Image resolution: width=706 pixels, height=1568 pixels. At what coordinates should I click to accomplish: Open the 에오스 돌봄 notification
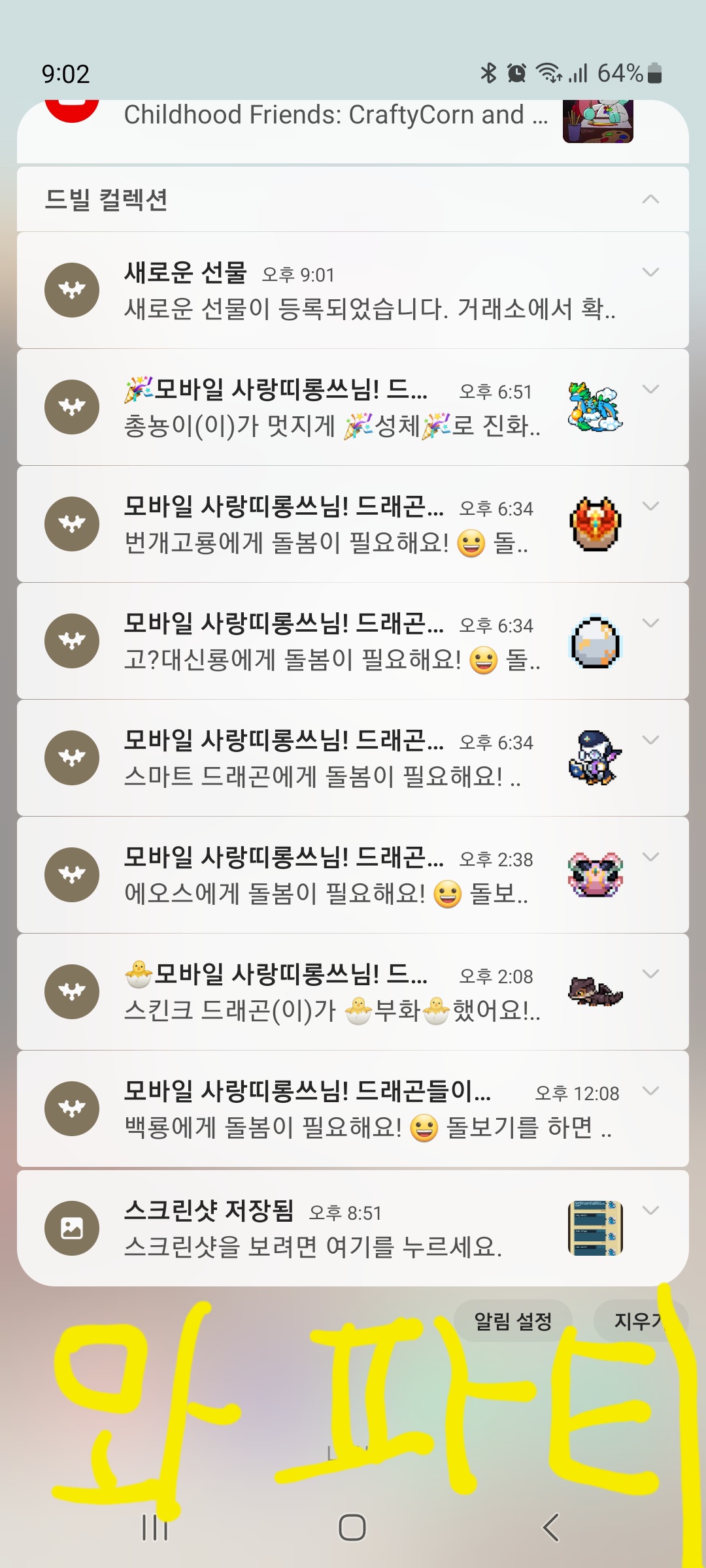coord(333,875)
